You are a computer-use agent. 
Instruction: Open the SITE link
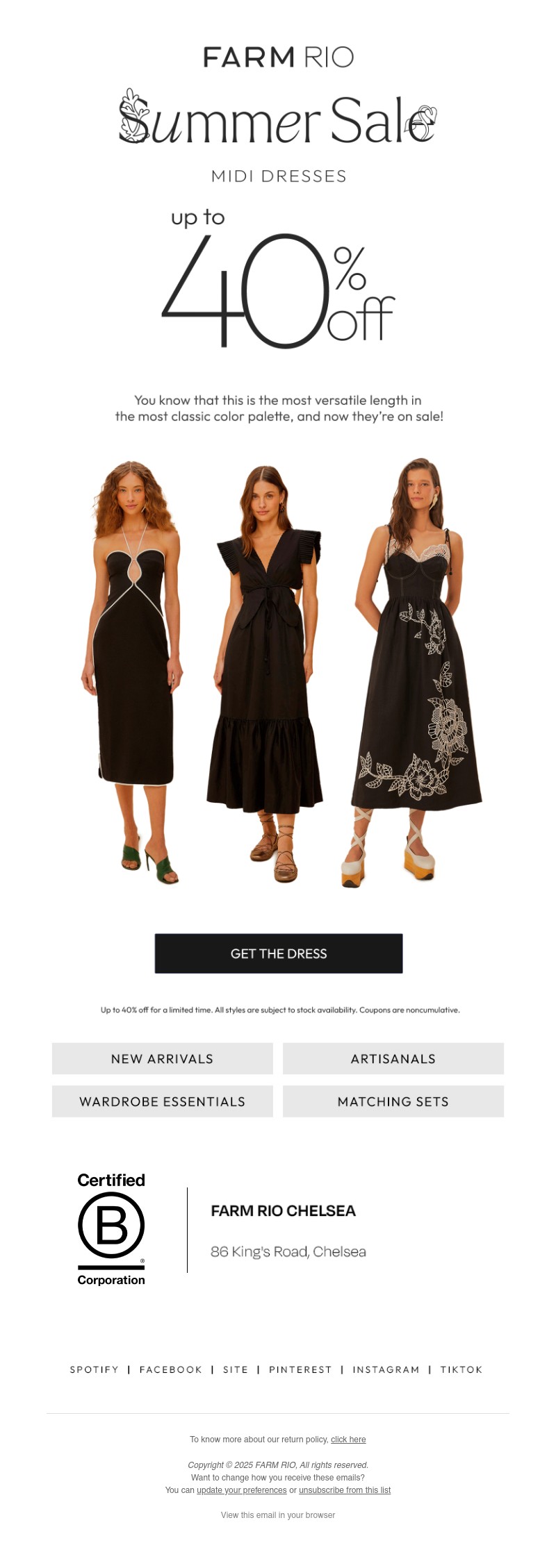coord(235,1369)
